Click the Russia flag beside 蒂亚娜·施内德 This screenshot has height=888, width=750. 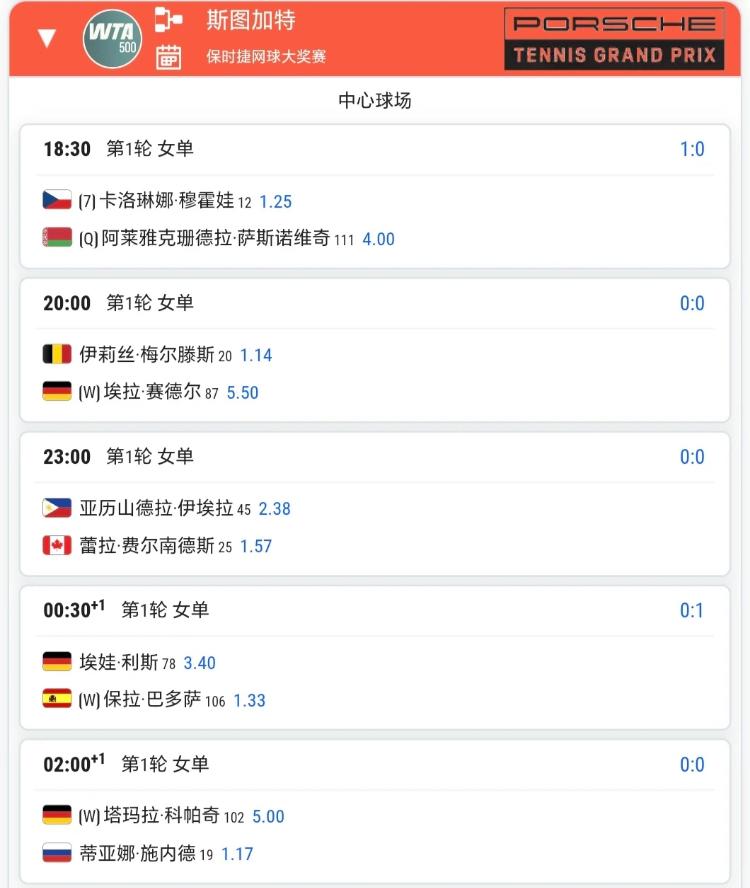point(58,855)
